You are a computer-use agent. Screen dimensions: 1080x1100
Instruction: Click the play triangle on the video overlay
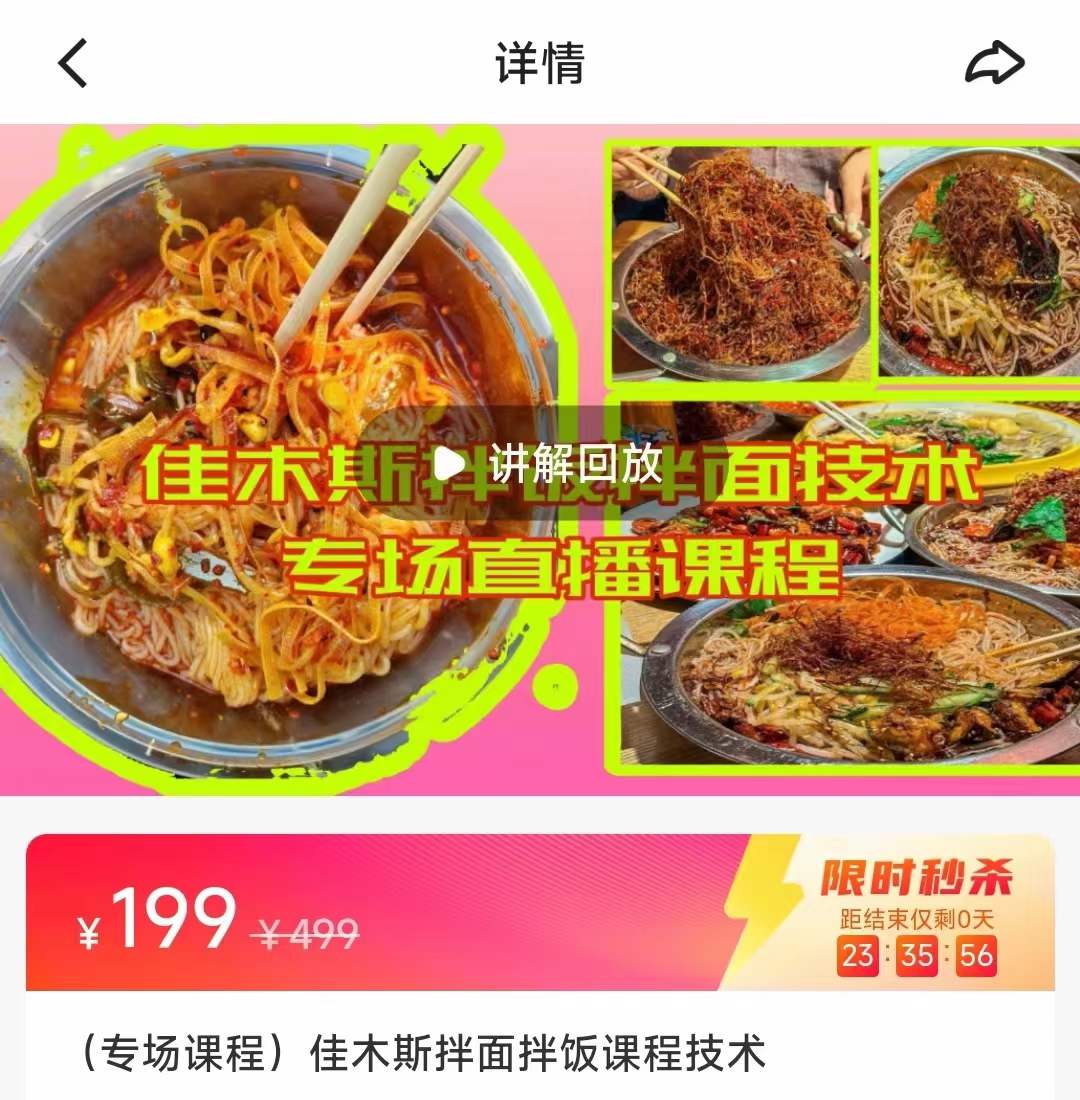[x=448, y=464]
